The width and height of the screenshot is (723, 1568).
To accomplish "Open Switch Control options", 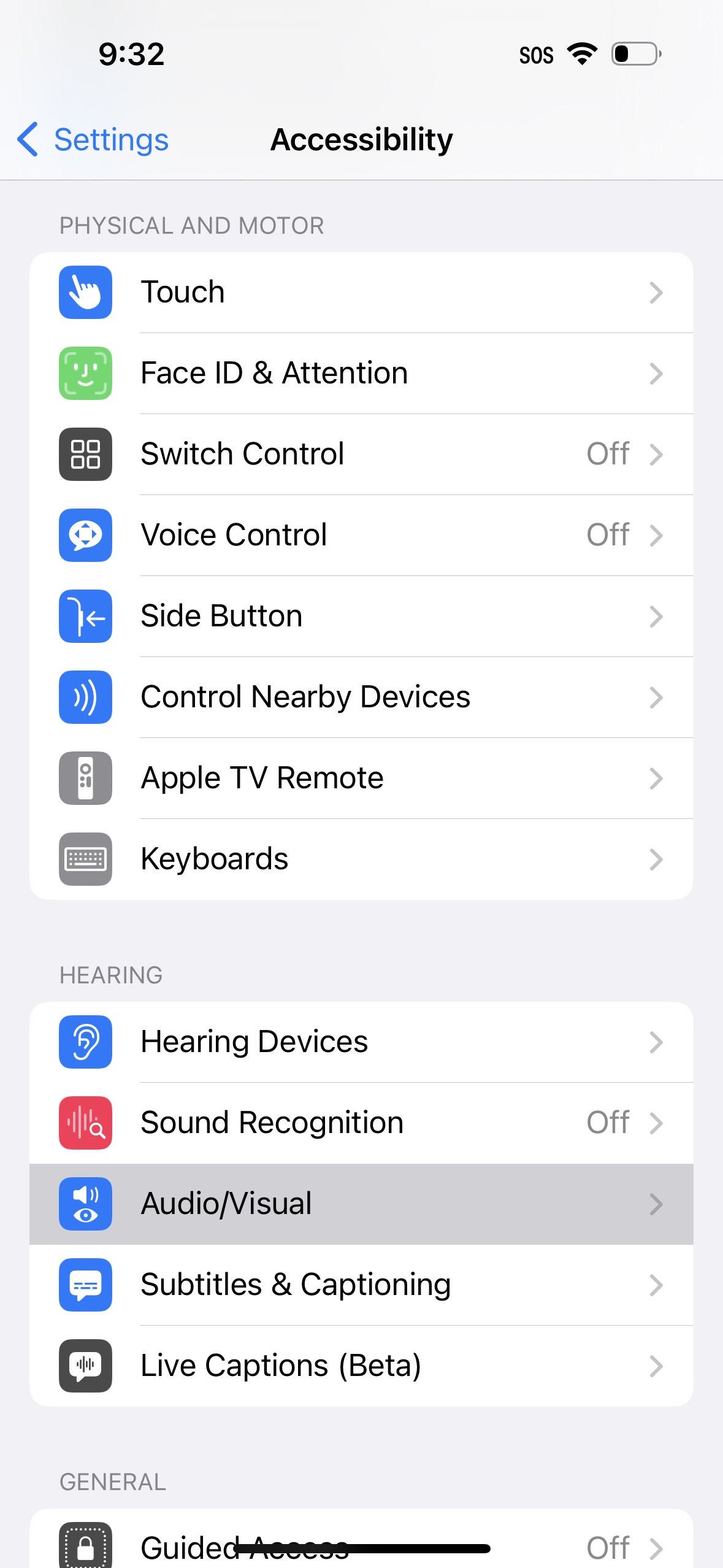I will click(x=361, y=454).
